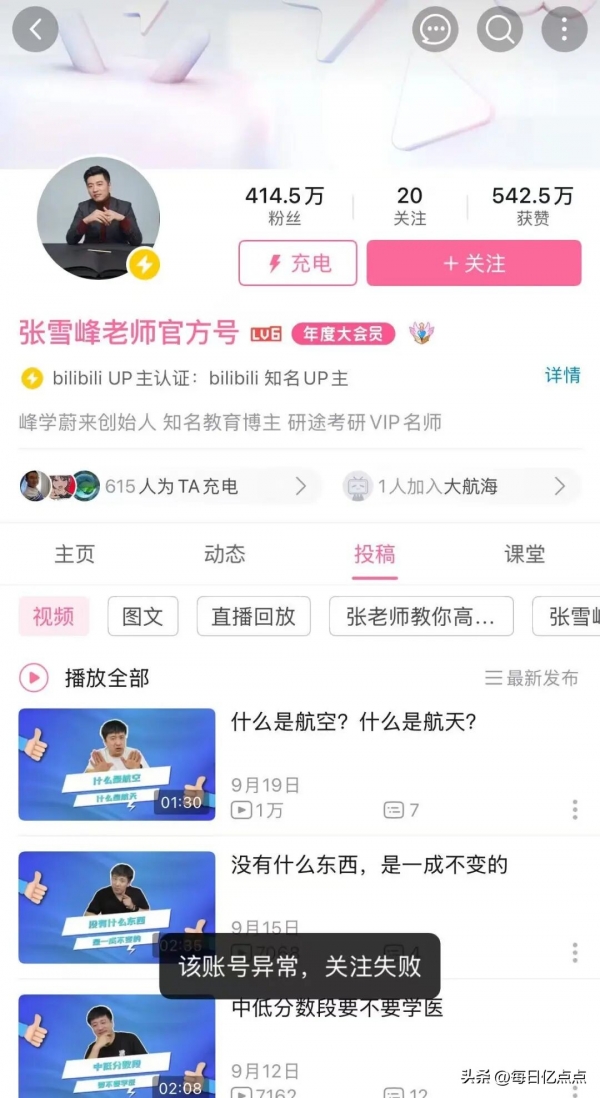Follow the account with + 关注
This screenshot has width=600, height=1098.
point(474,264)
